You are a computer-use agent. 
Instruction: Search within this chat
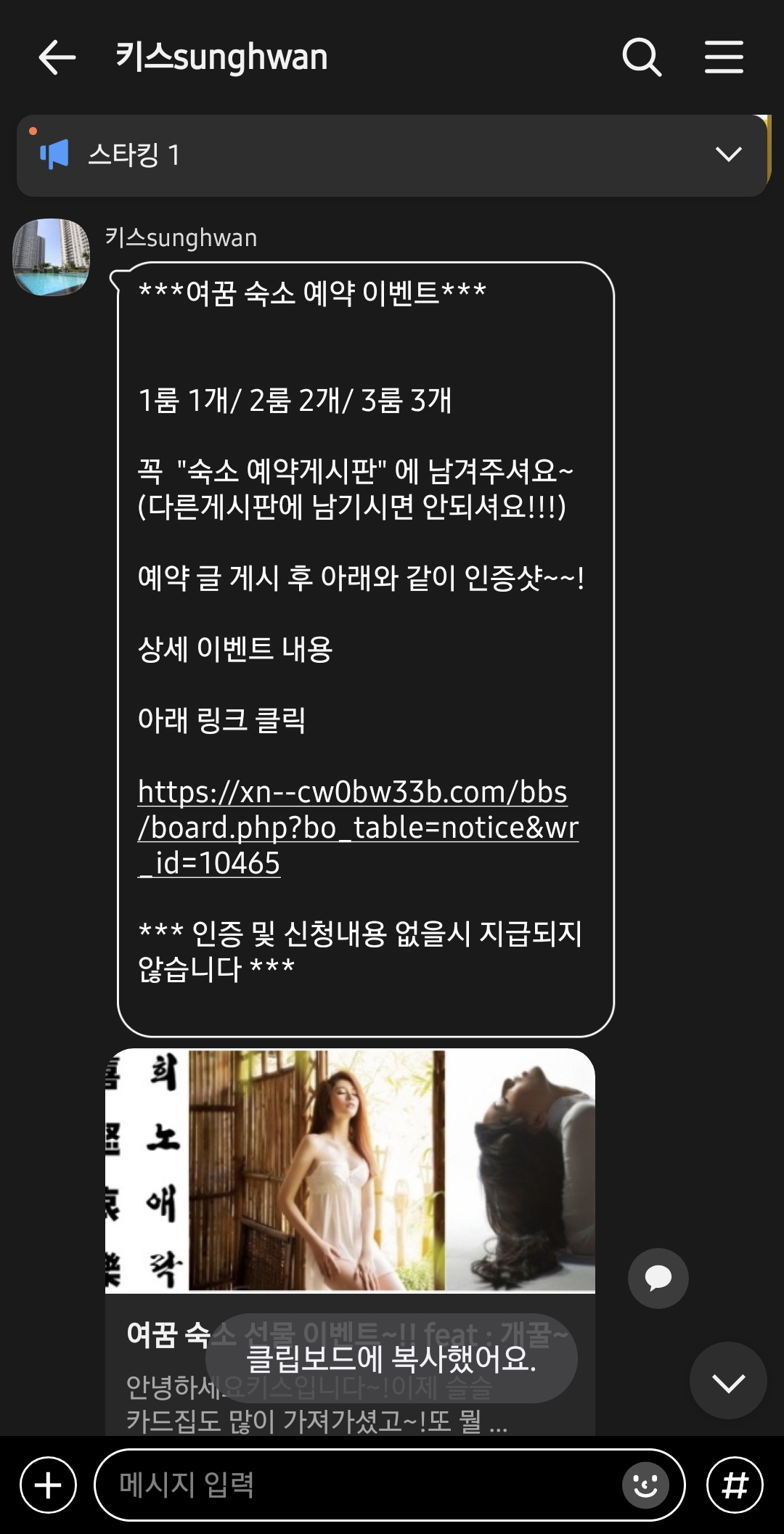(x=642, y=57)
